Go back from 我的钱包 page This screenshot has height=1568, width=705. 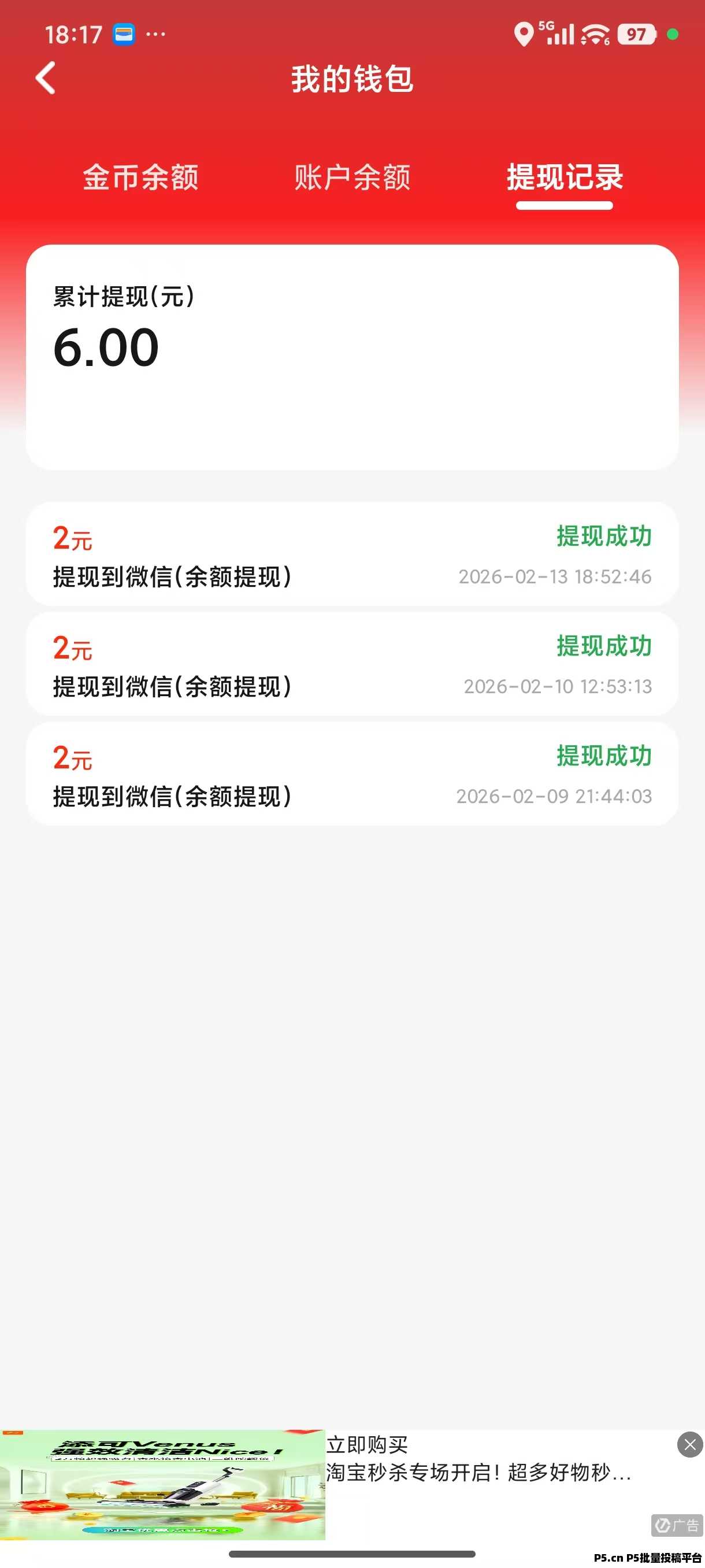[x=46, y=78]
